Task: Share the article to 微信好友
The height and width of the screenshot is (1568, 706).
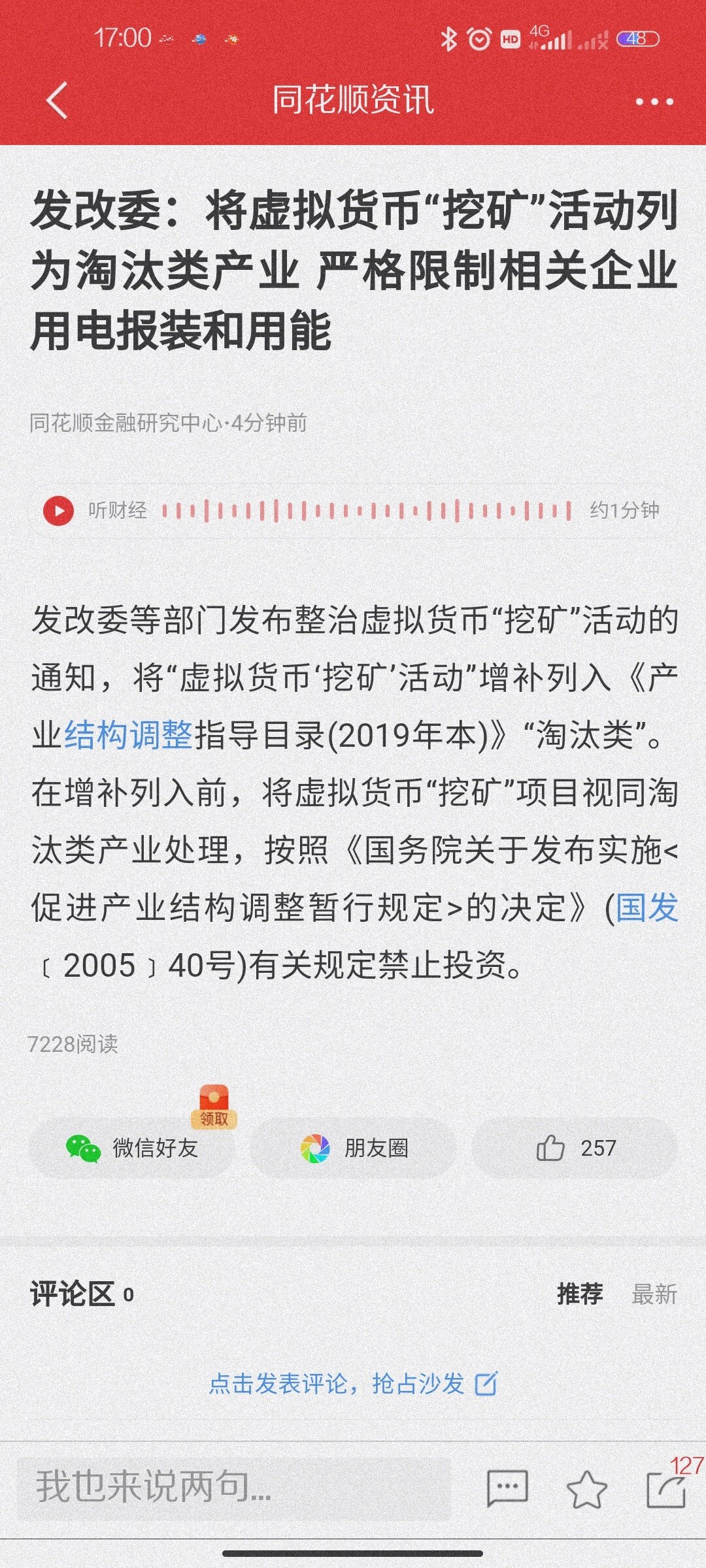Action: click(x=132, y=1148)
